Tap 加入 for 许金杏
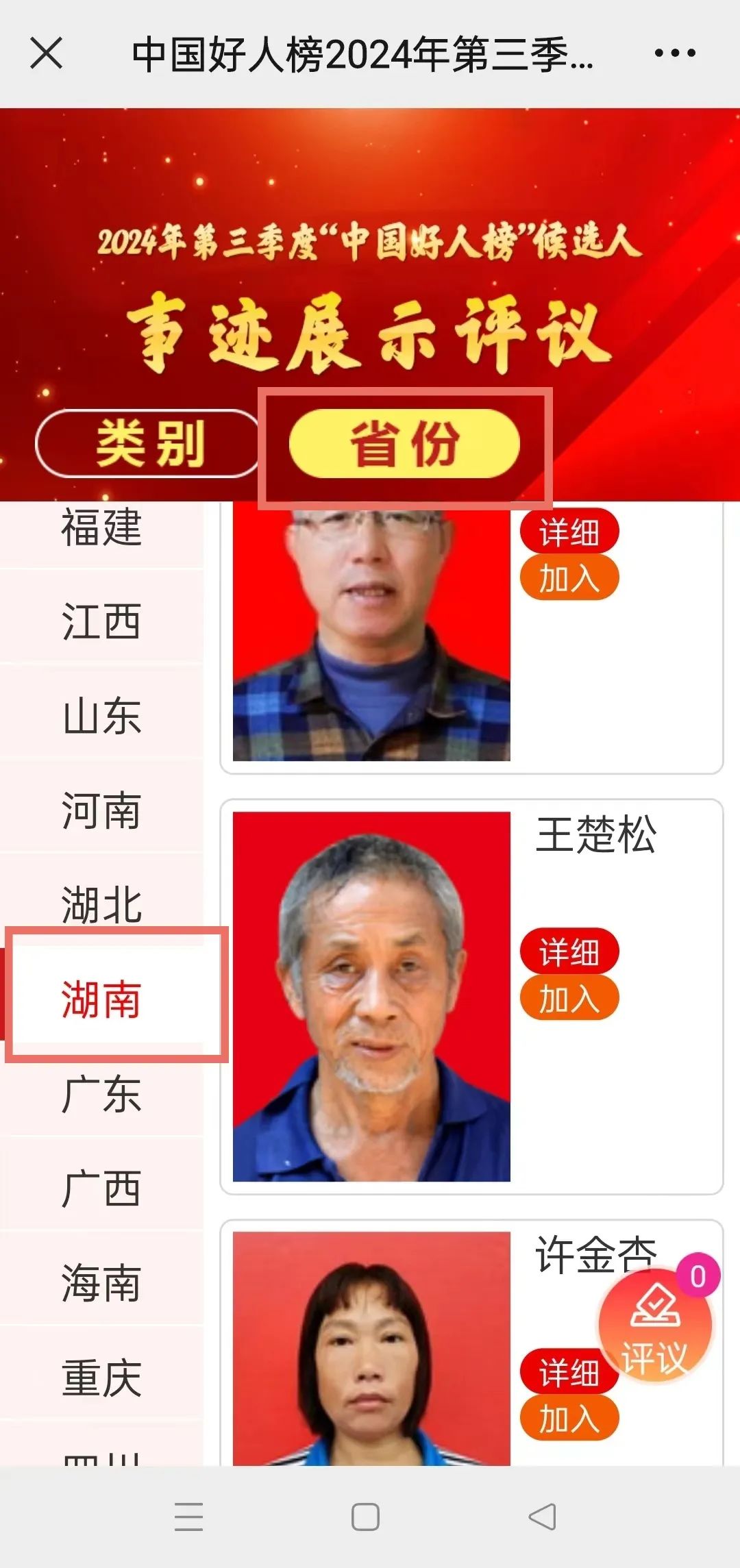The width and height of the screenshot is (740, 1568). pos(569,1418)
